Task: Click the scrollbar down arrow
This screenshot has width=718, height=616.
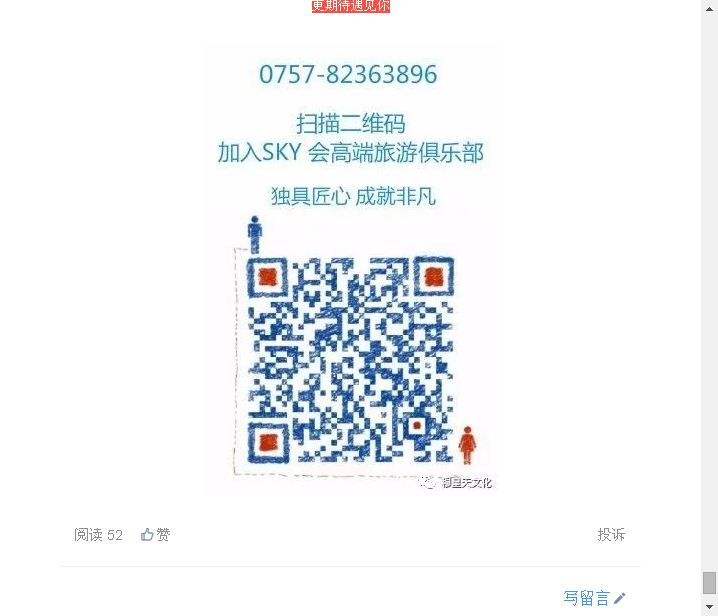Action: point(709,607)
